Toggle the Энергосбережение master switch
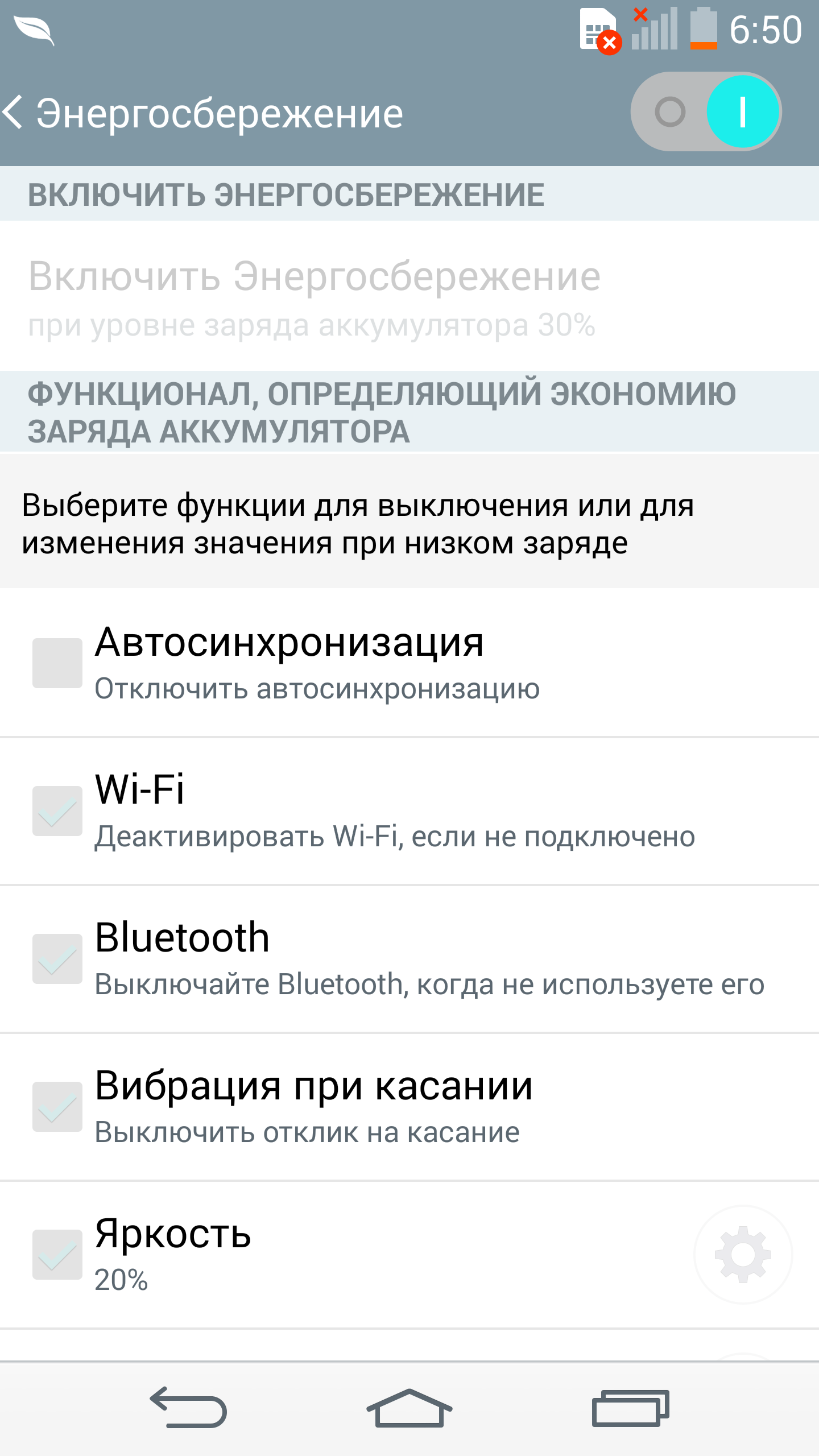 point(706,111)
